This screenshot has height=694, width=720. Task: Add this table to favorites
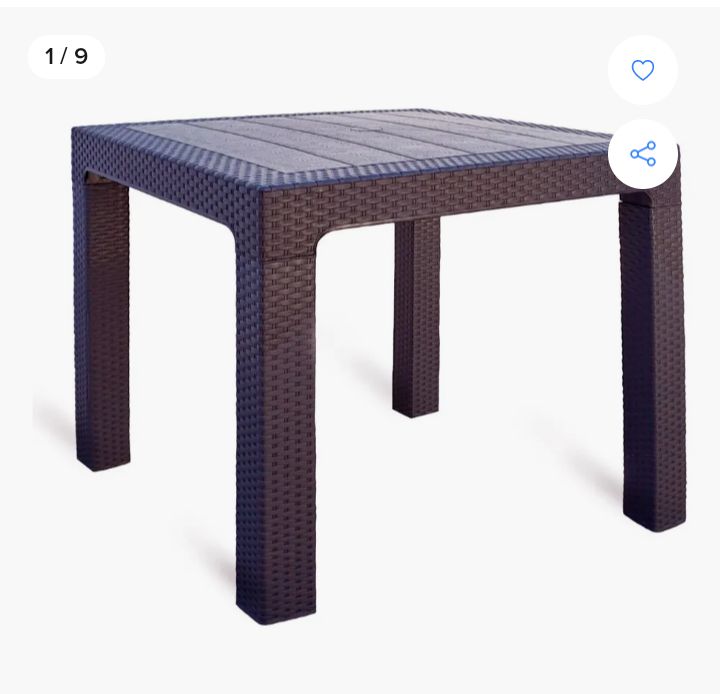[x=643, y=70]
